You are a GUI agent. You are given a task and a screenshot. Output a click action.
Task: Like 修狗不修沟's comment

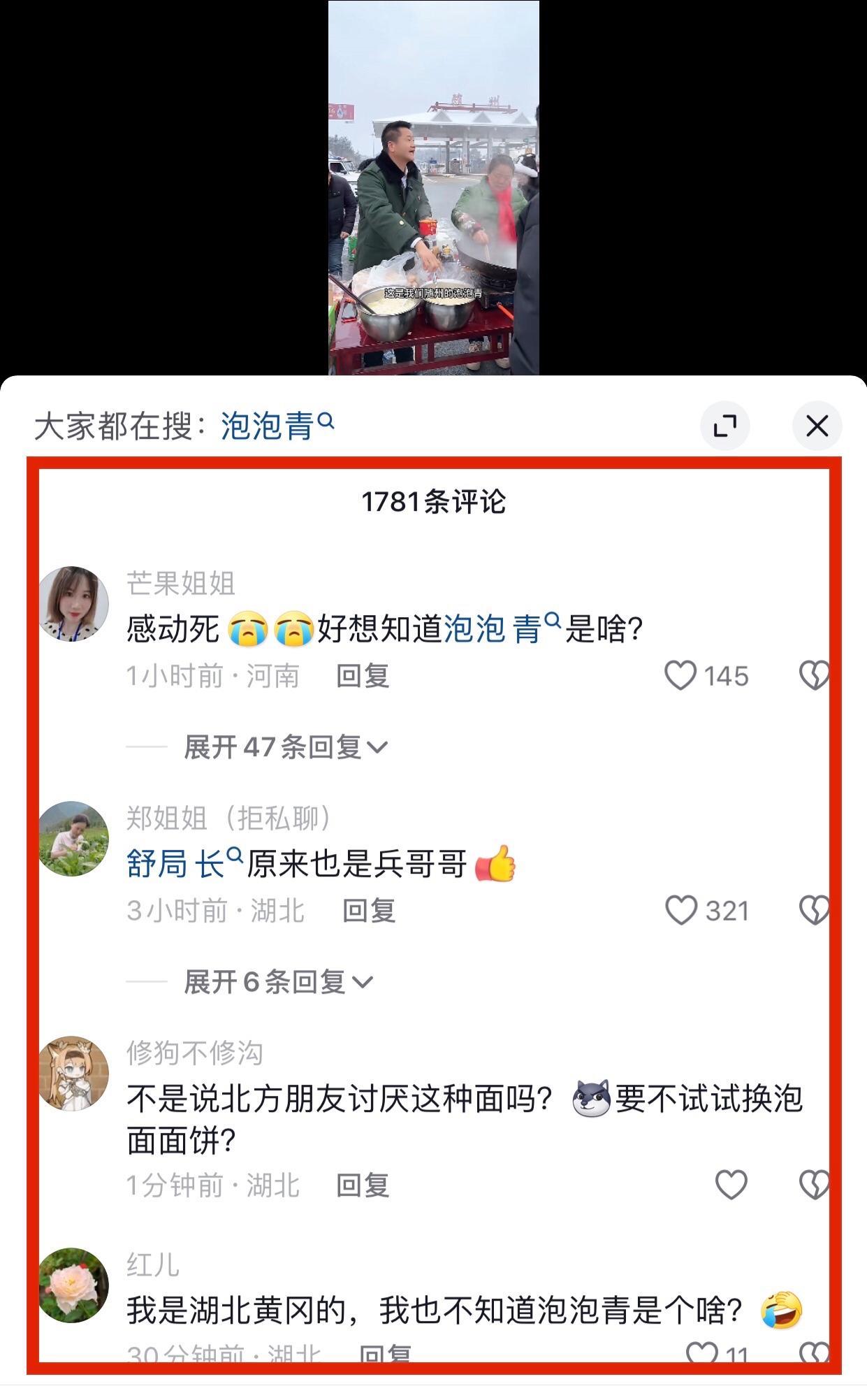pyautogui.click(x=731, y=1185)
